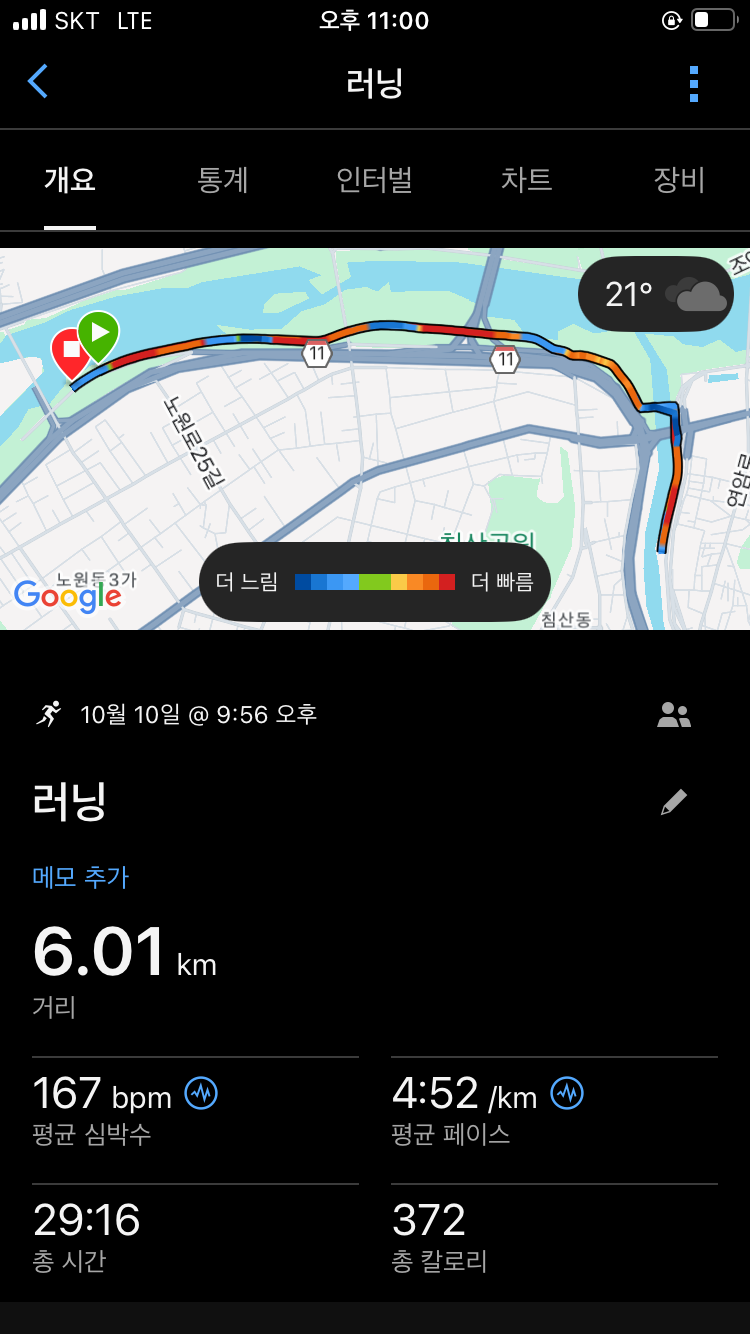Go back using the top-left arrow
Screen dimensions: 750x1334
[x=37, y=82]
